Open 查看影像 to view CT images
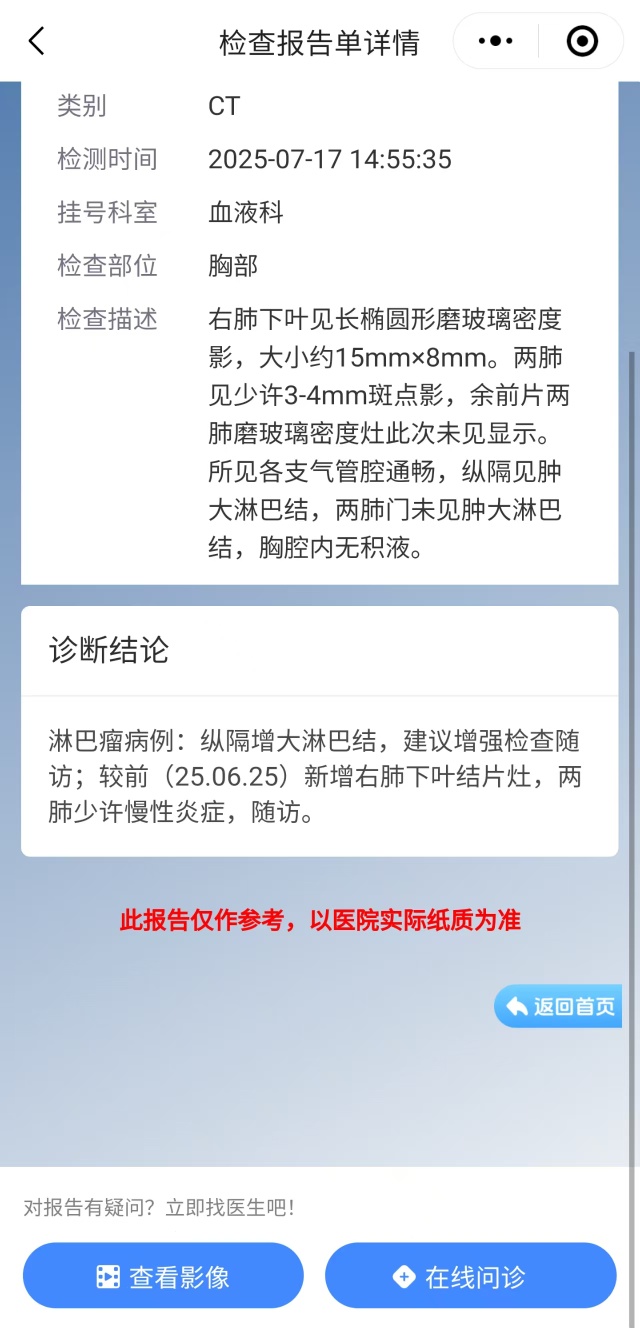Viewport: 640px width, 1328px height. (163, 1276)
